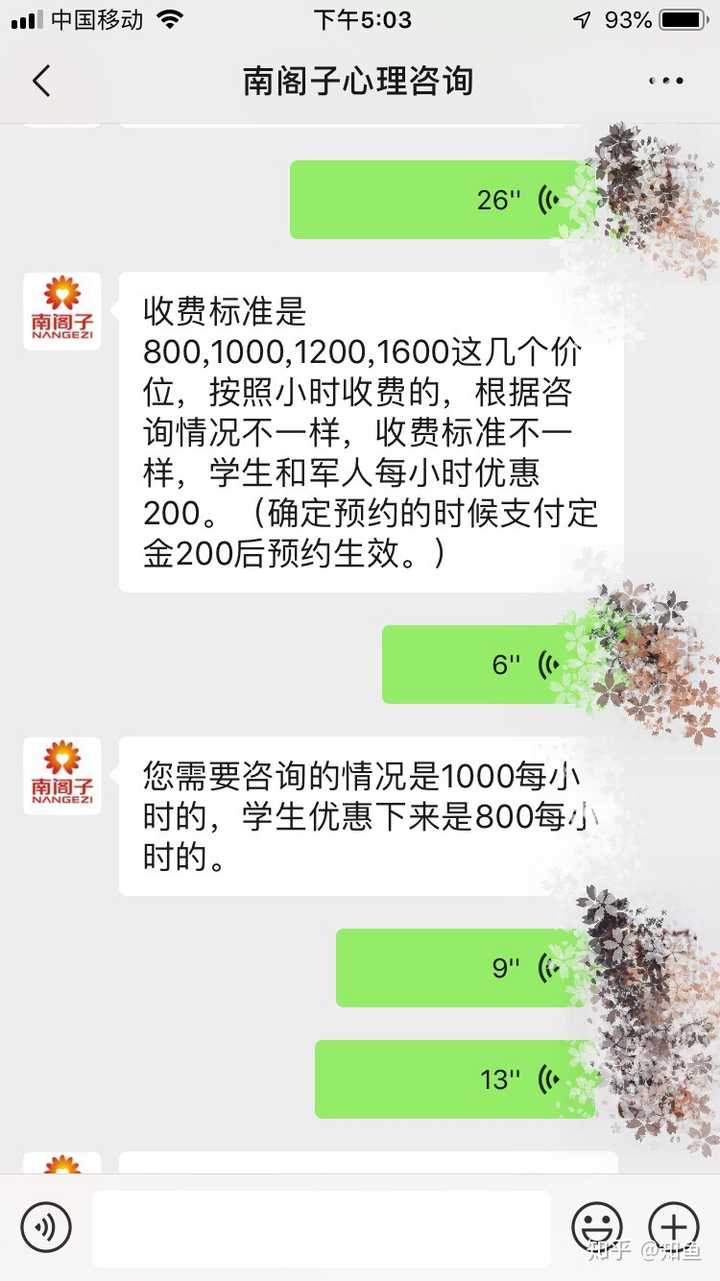Play the 13-second voice message
The height and width of the screenshot is (1281, 720).
[x=450, y=1079]
